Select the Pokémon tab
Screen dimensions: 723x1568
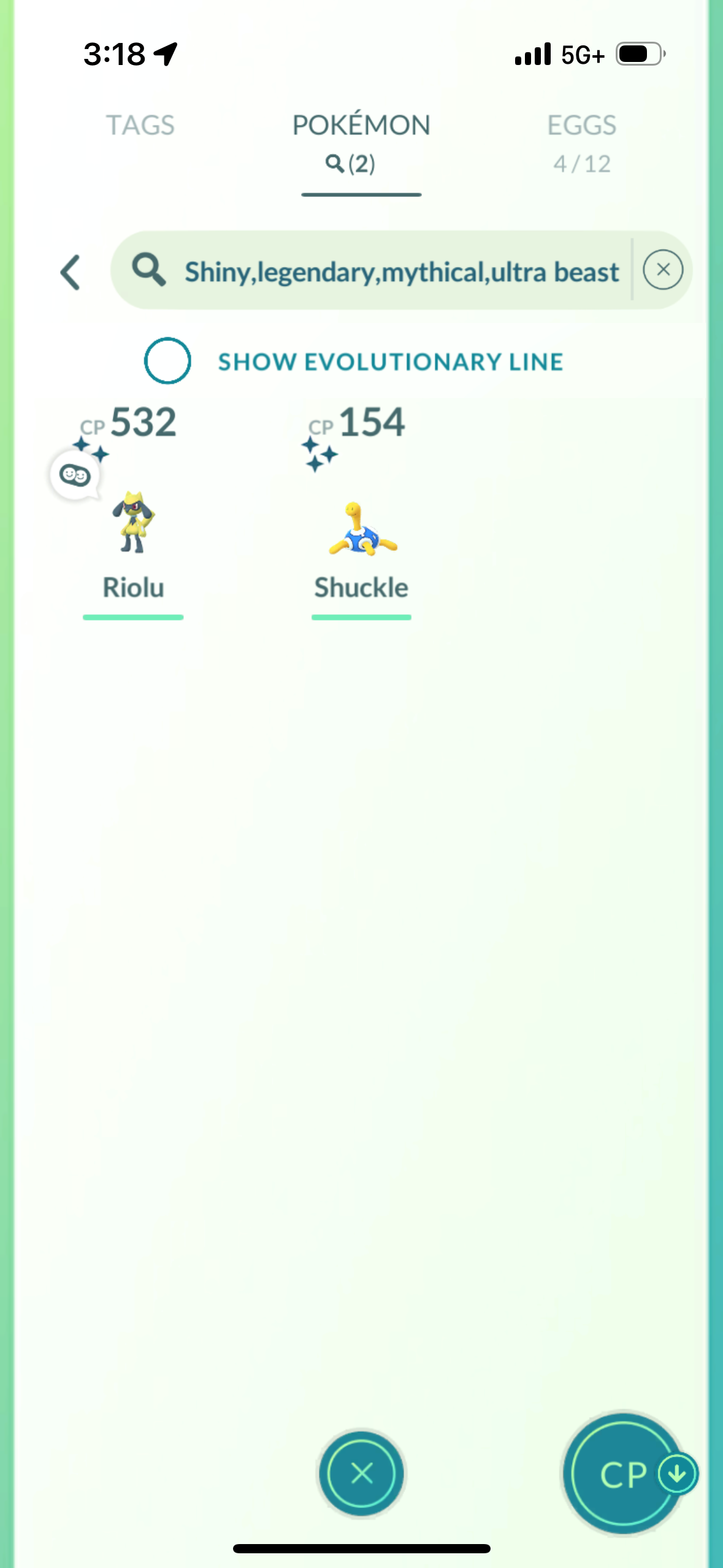pos(361,141)
